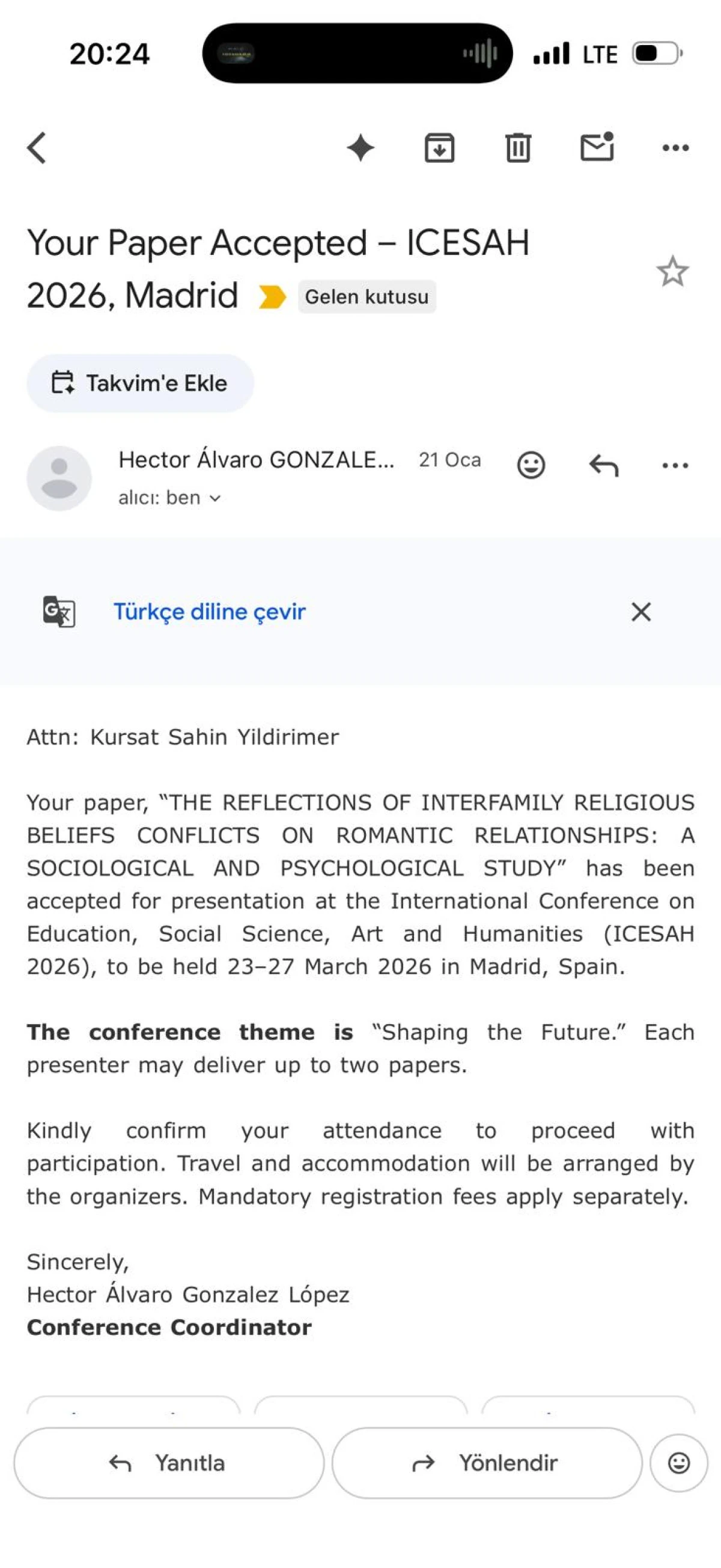The image size is (721, 1568).
Task: Reply using the arrow beside the sender
Action: (x=604, y=466)
